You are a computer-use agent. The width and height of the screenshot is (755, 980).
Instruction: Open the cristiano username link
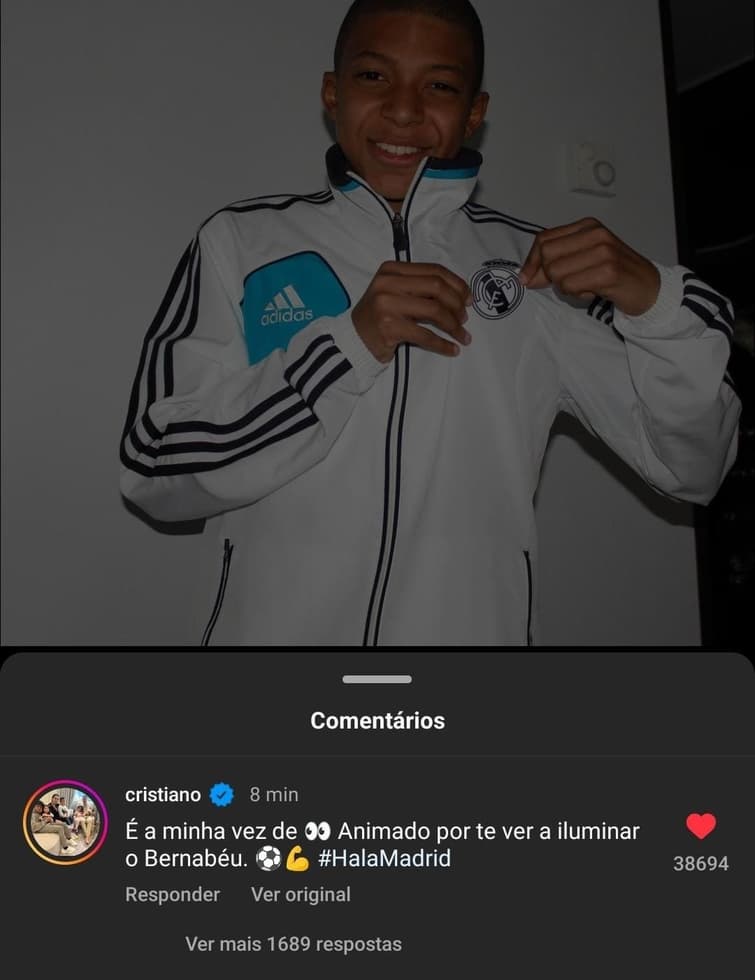click(163, 794)
